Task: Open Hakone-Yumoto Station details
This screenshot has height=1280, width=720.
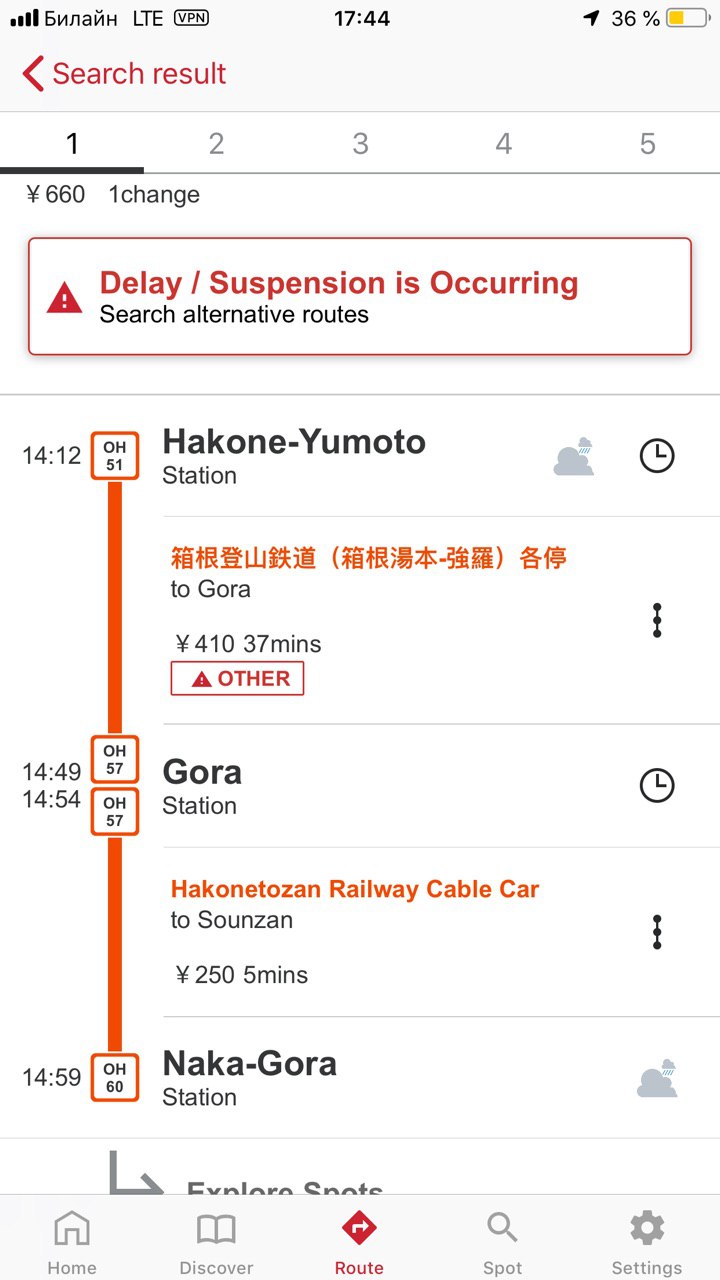Action: pos(294,456)
